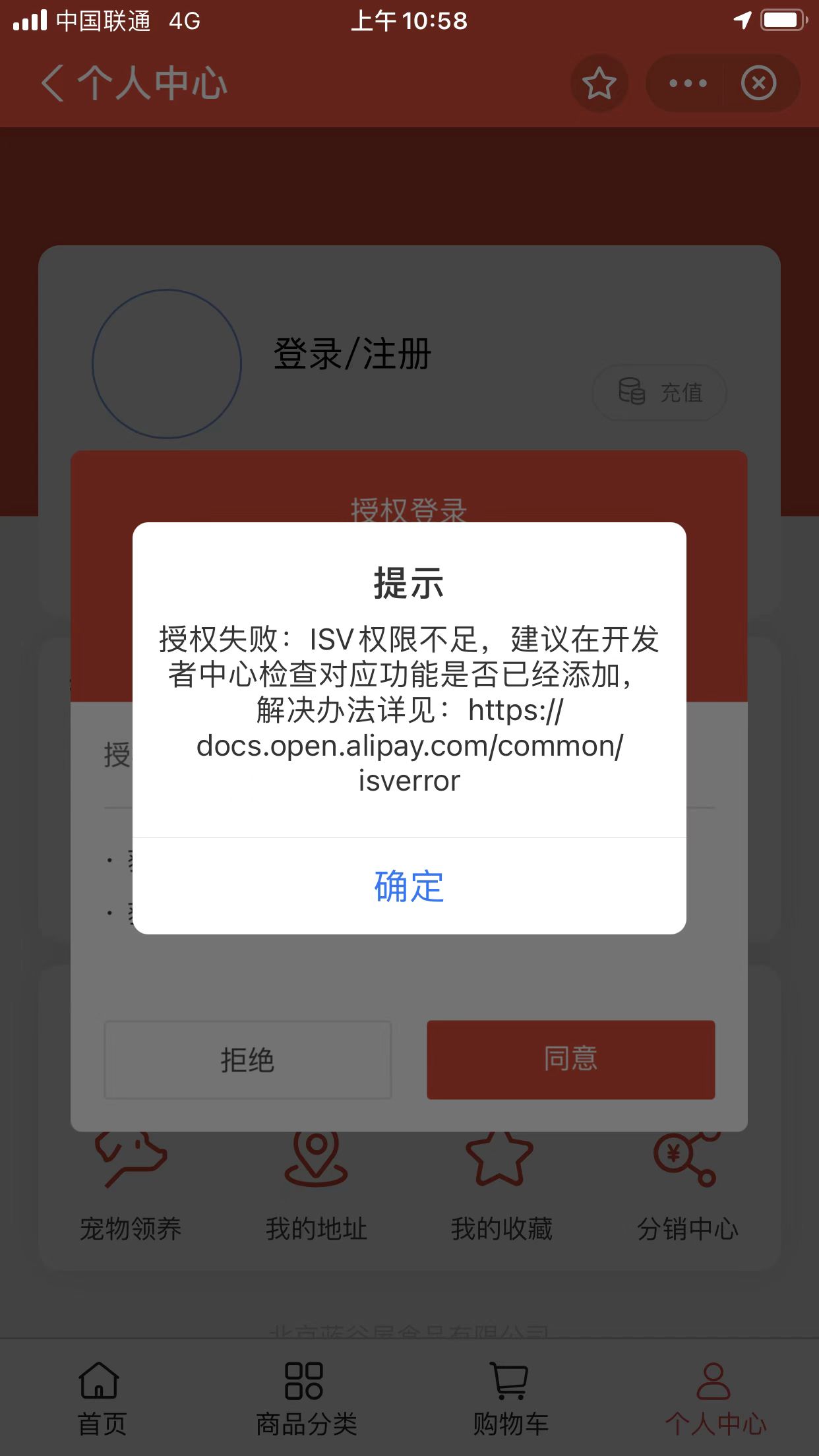This screenshot has height=1456, width=819.
Task: Decline authorization with 拒绝
Action: click(248, 1060)
